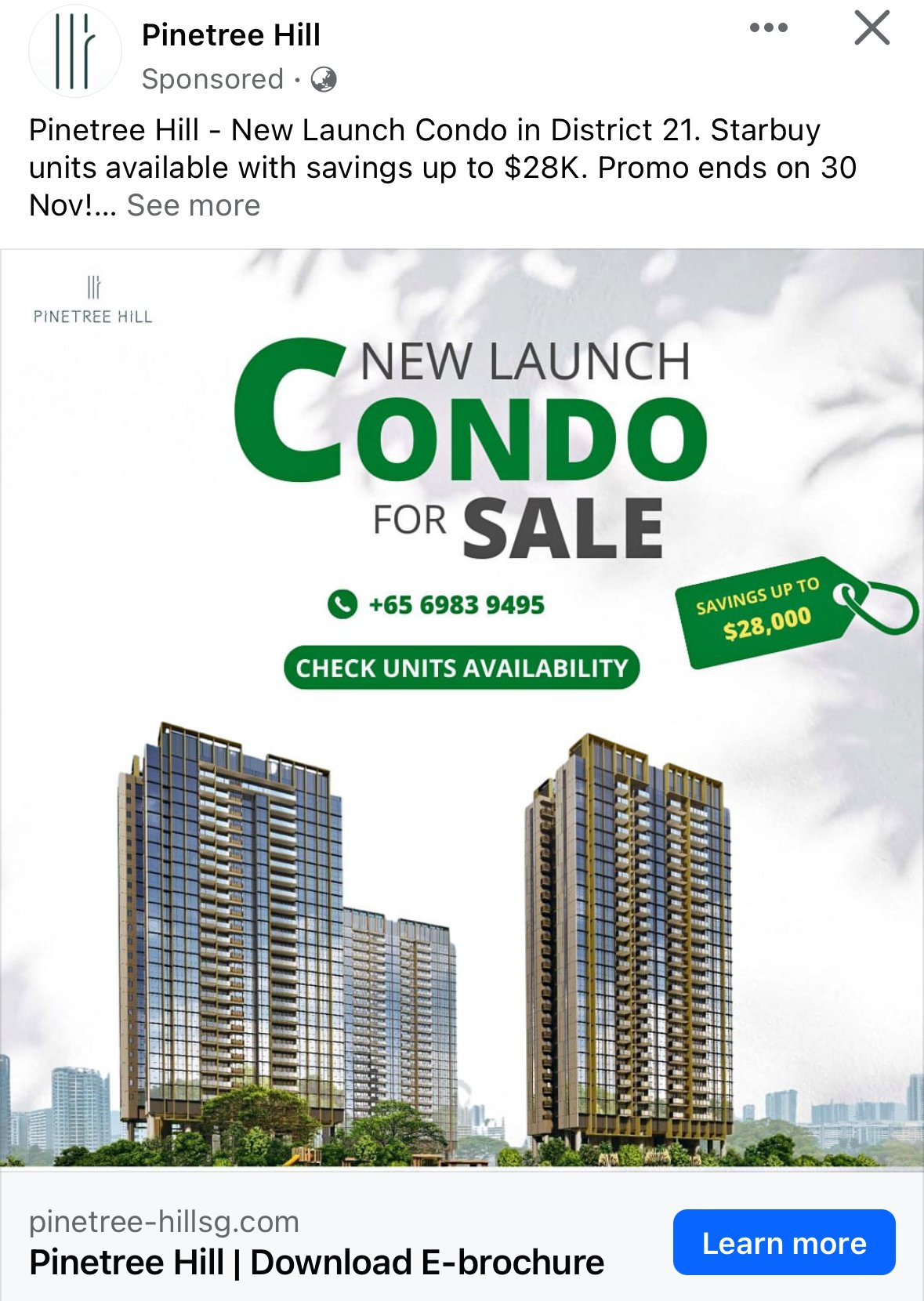Visit the Pinetree Hill page name

click(x=231, y=35)
